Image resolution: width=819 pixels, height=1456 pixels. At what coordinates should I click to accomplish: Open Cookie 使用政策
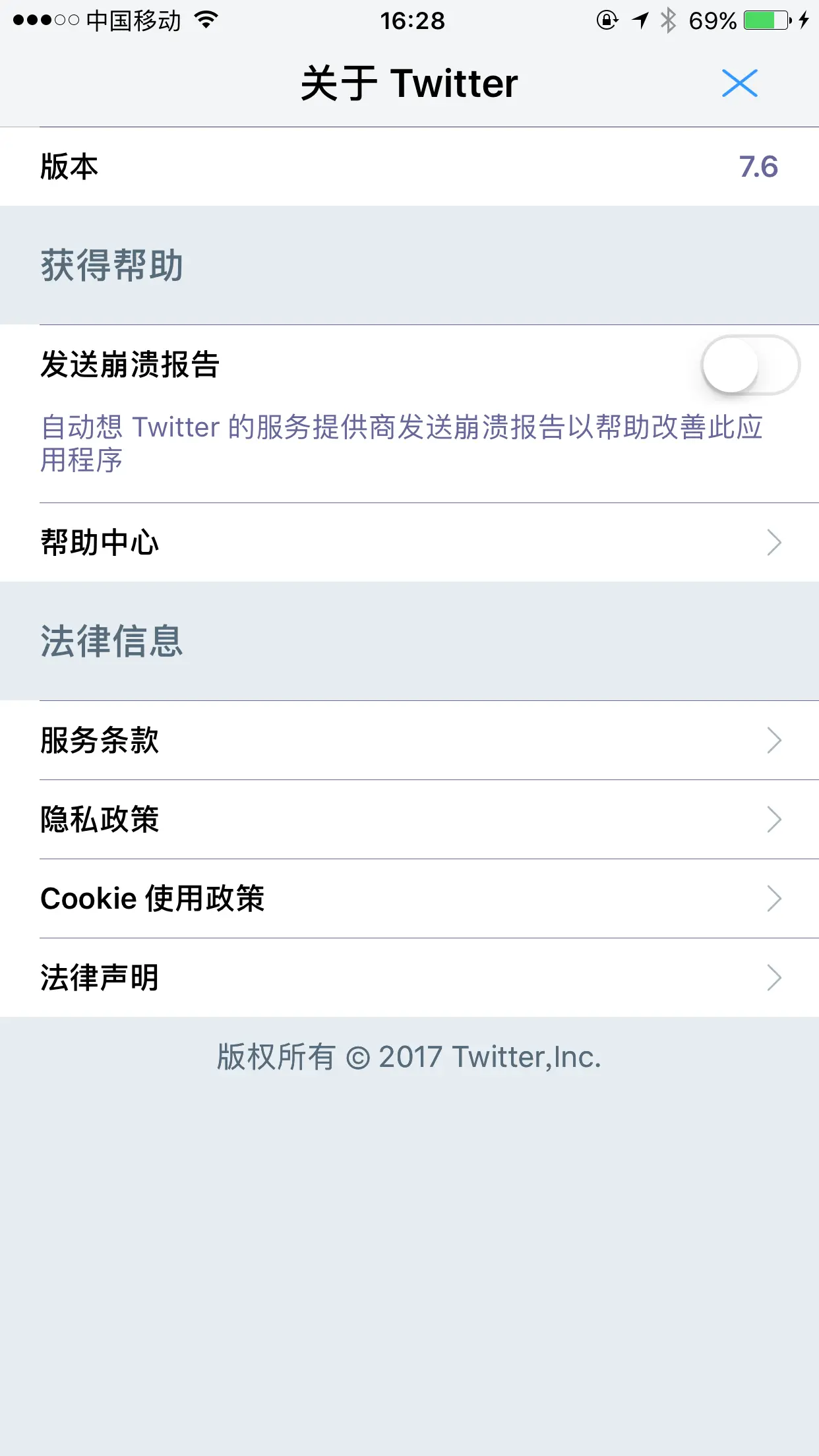click(x=409, y=899)
